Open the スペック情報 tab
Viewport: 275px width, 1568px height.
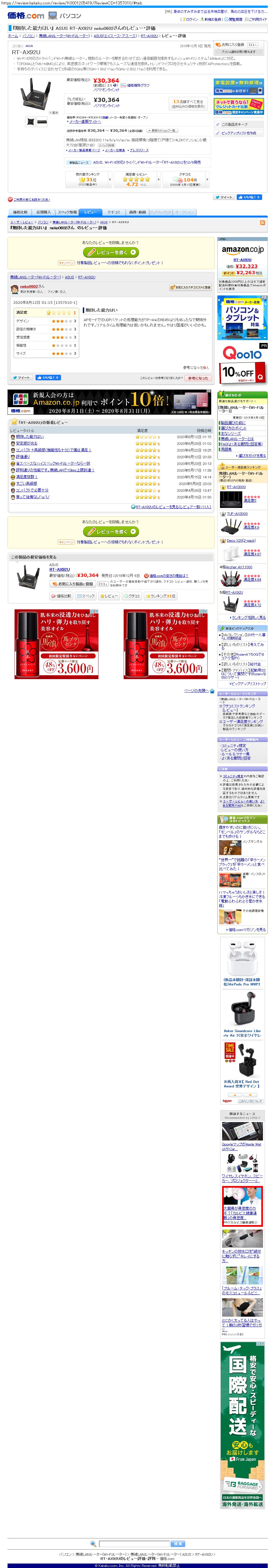click(67, 212)
